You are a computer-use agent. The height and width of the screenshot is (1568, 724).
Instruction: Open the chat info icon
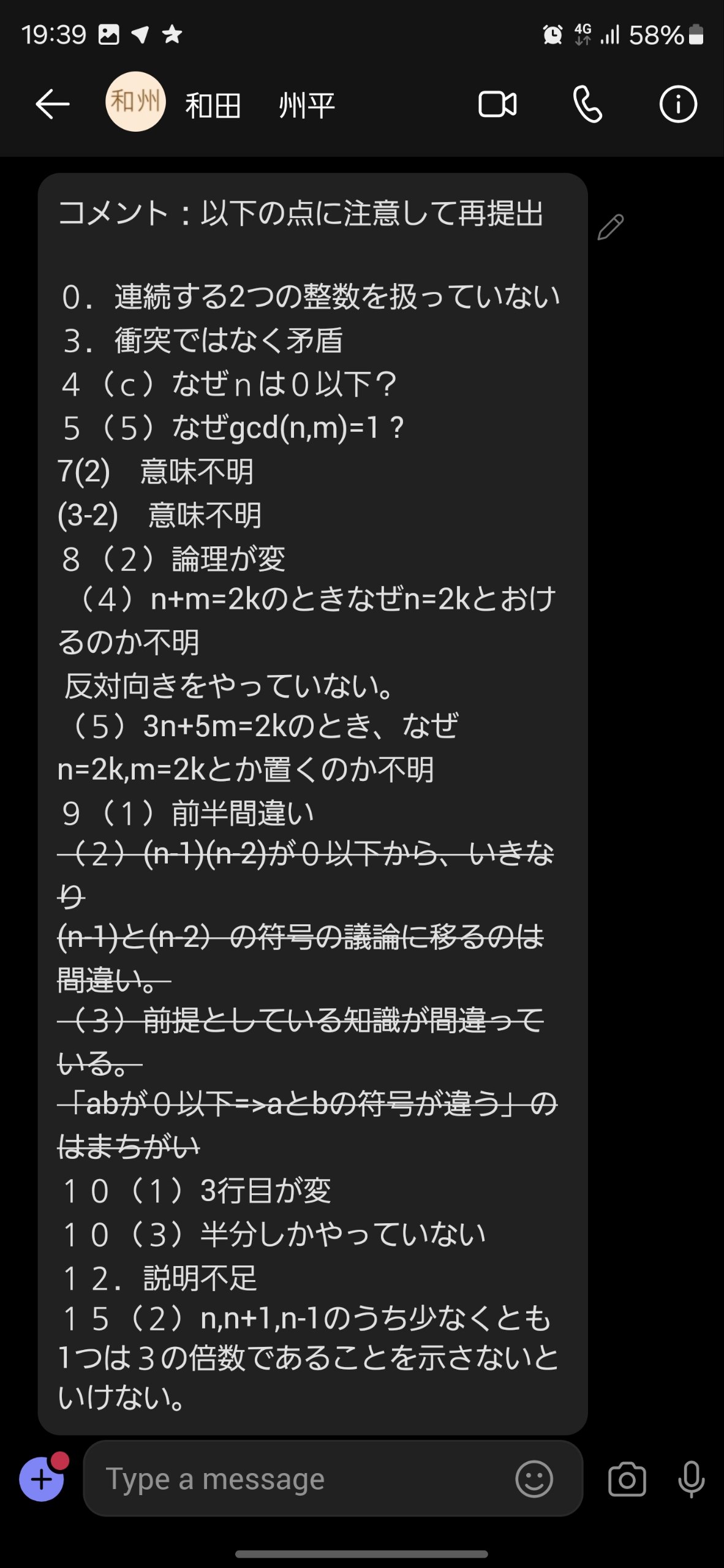click(677, 104)
